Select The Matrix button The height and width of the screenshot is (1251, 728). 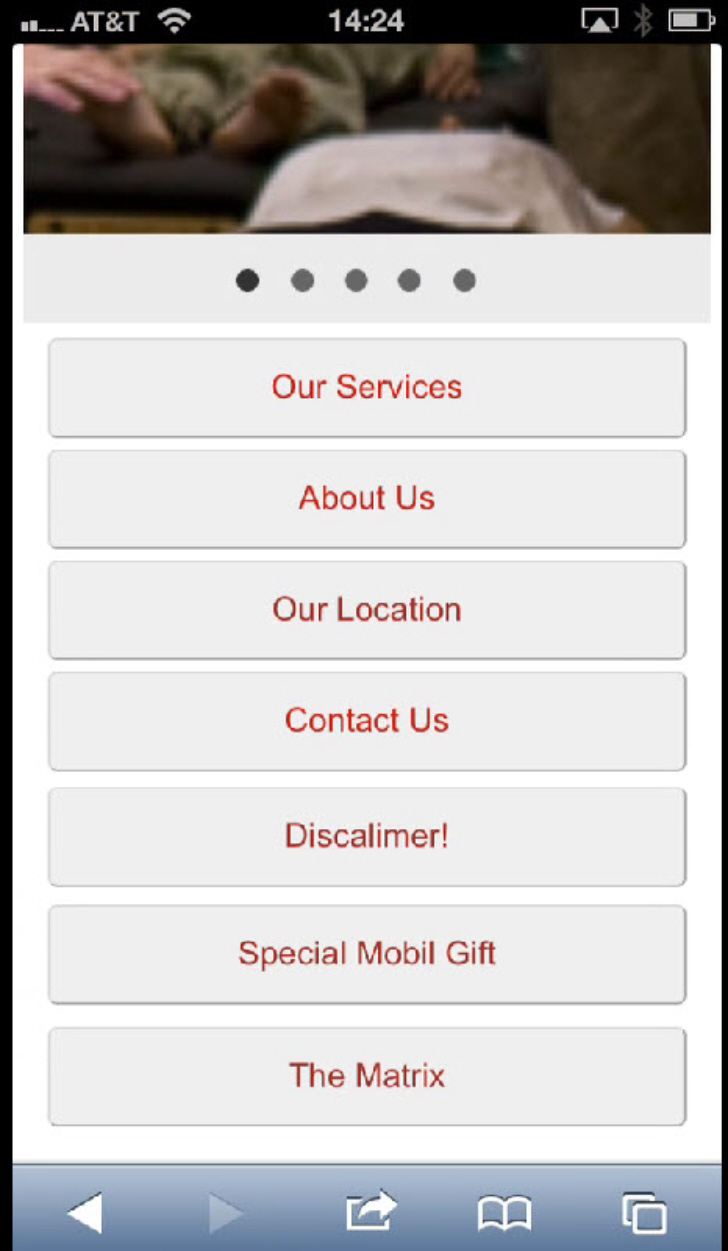pyautogui.click(x=367, y=1076)
